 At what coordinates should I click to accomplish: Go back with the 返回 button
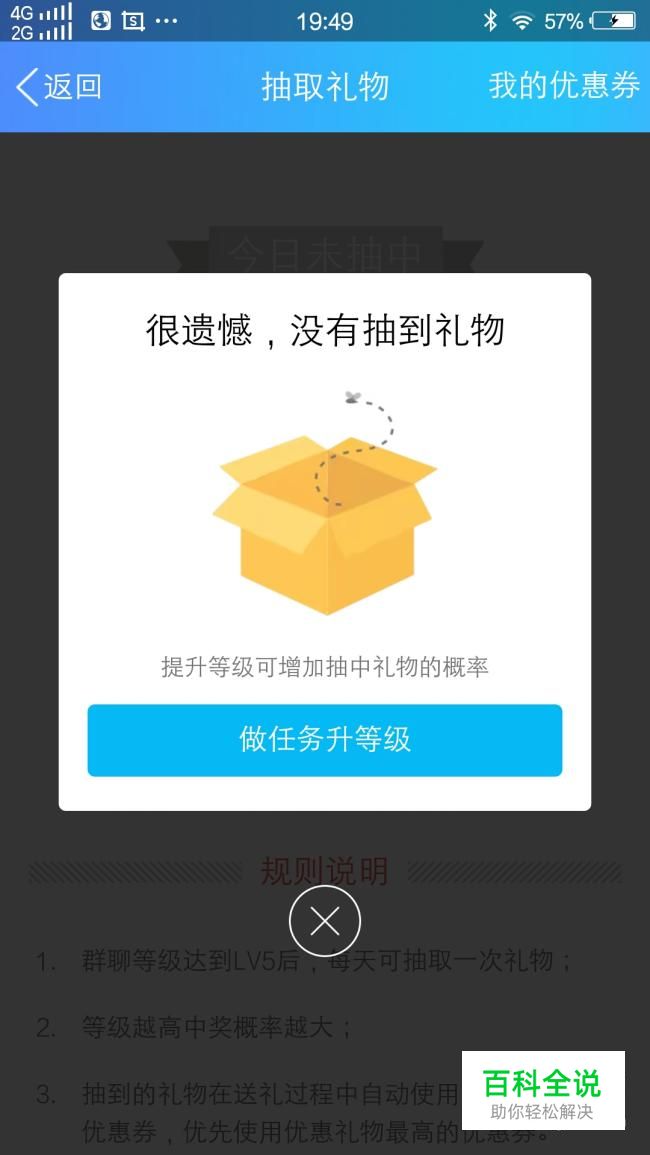59,87
